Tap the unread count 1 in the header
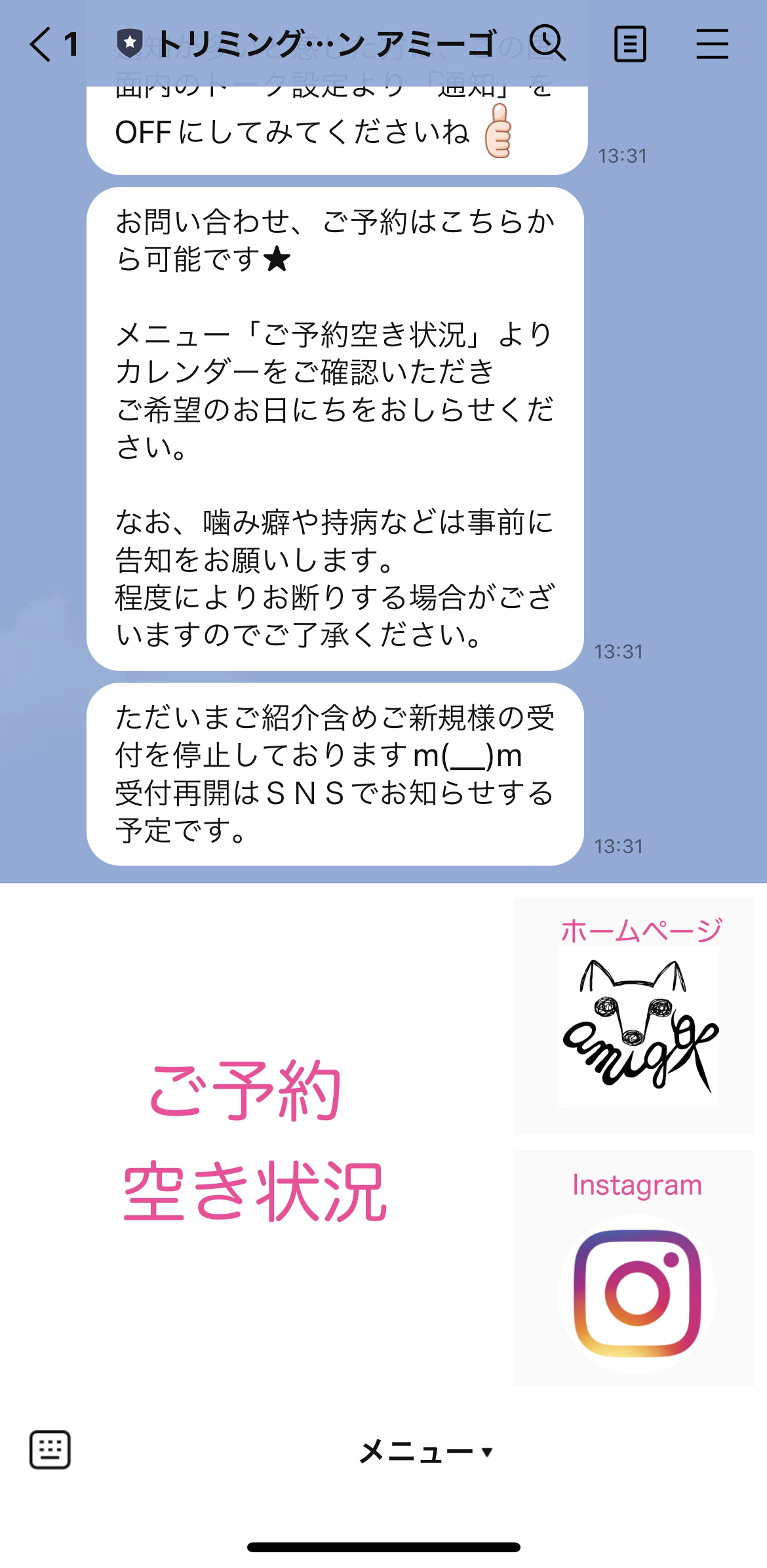The width and height of the screenshot is (767, 1568). [x=72, y=45]
